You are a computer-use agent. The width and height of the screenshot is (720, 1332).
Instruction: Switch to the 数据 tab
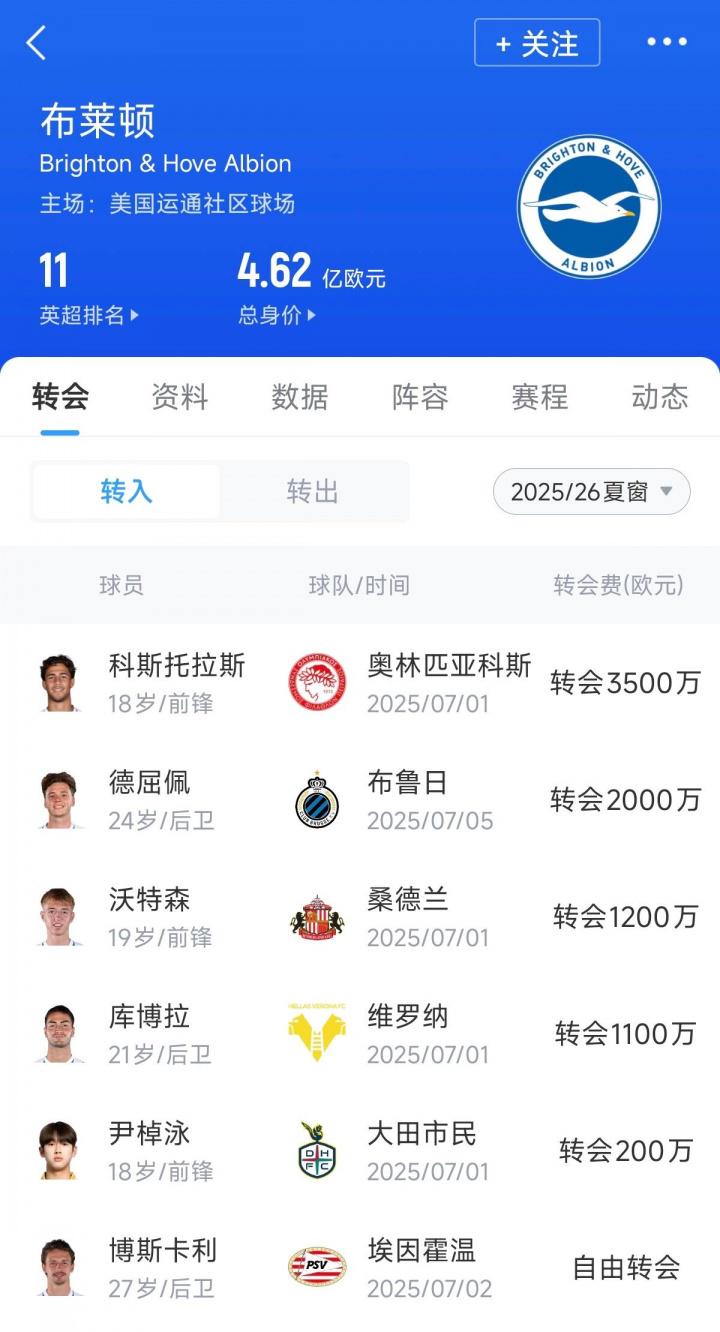point(300,397)
